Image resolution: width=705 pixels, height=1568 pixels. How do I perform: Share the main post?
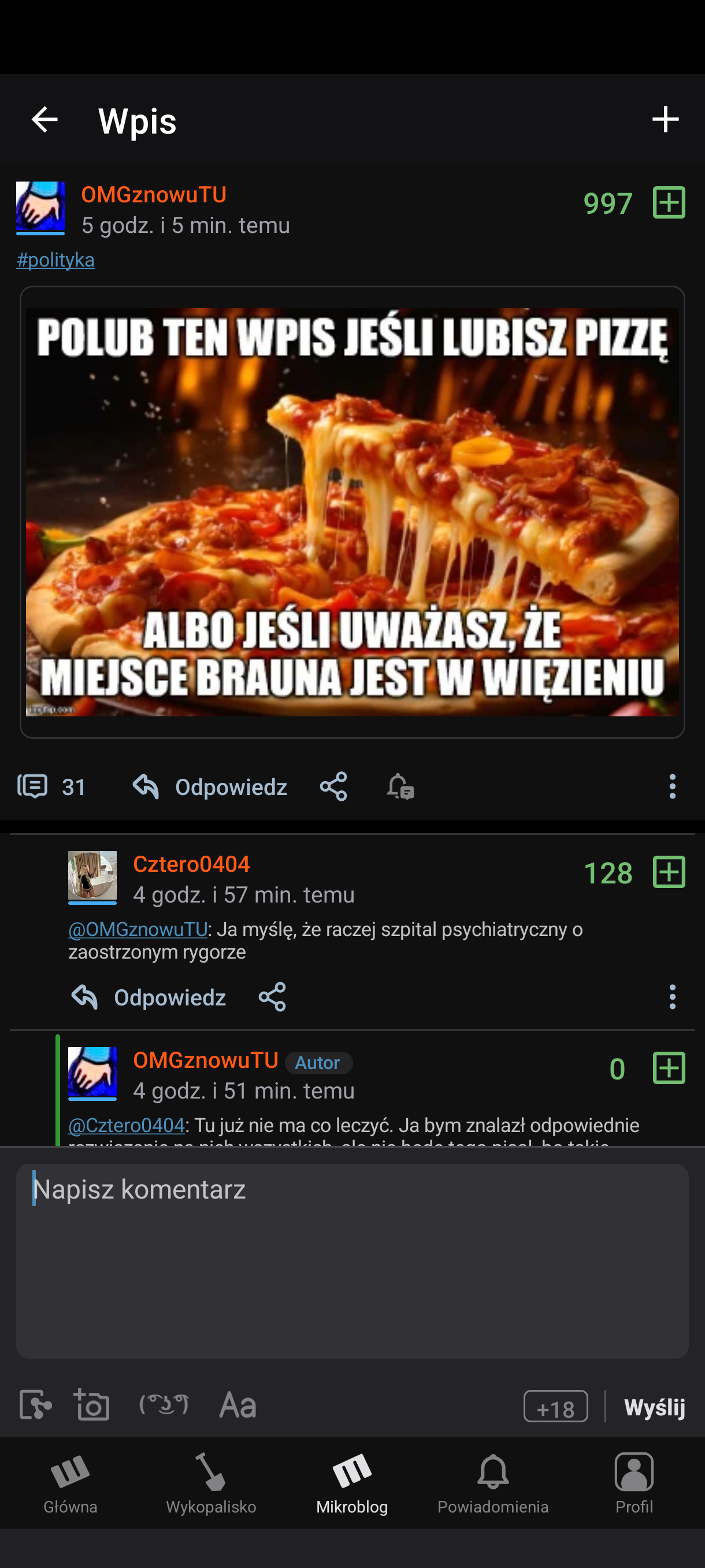click(333, 786)
